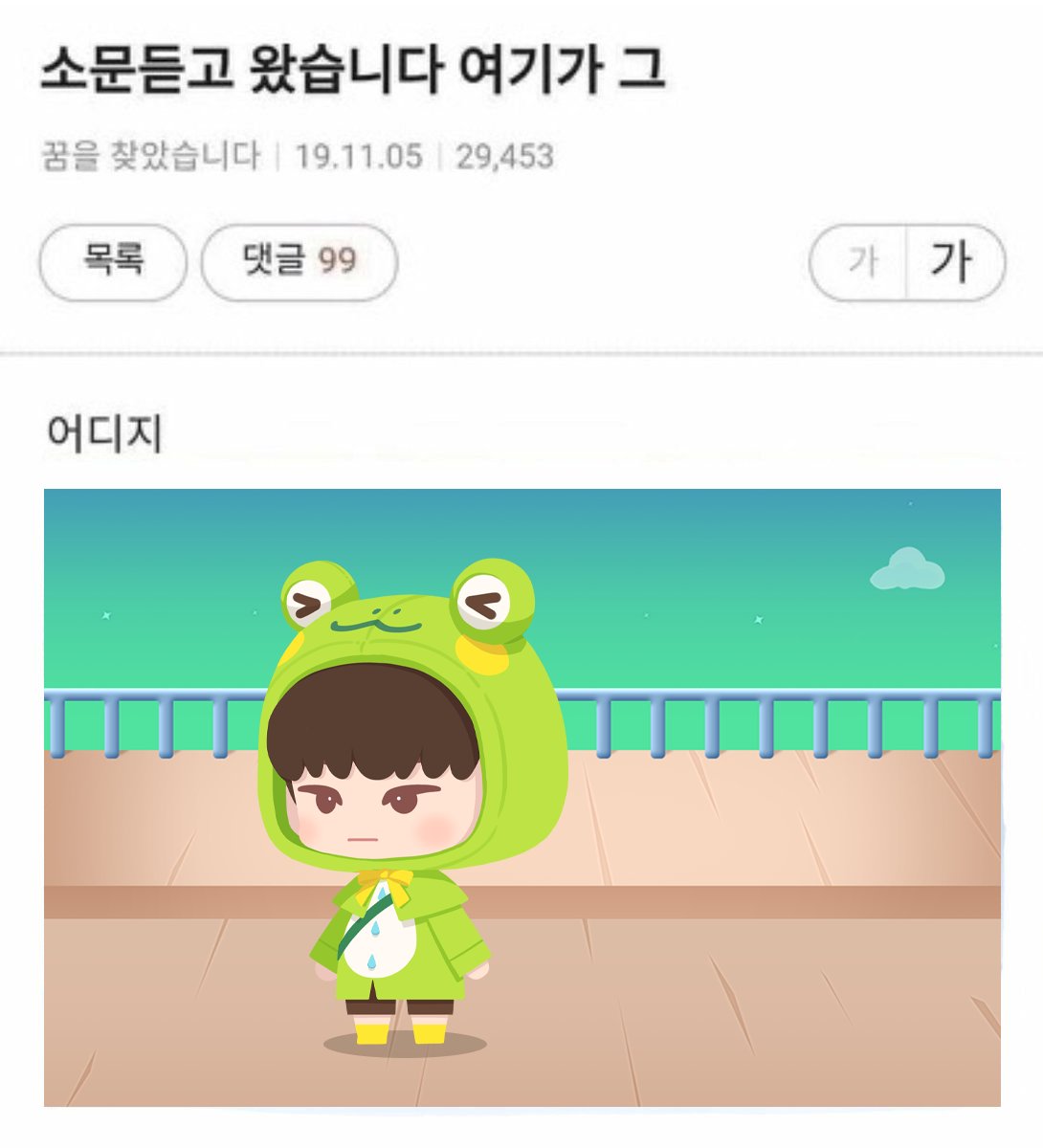1043x1148 pixels.
Task: Tap the 목록 list button
Action: point(113,260)
